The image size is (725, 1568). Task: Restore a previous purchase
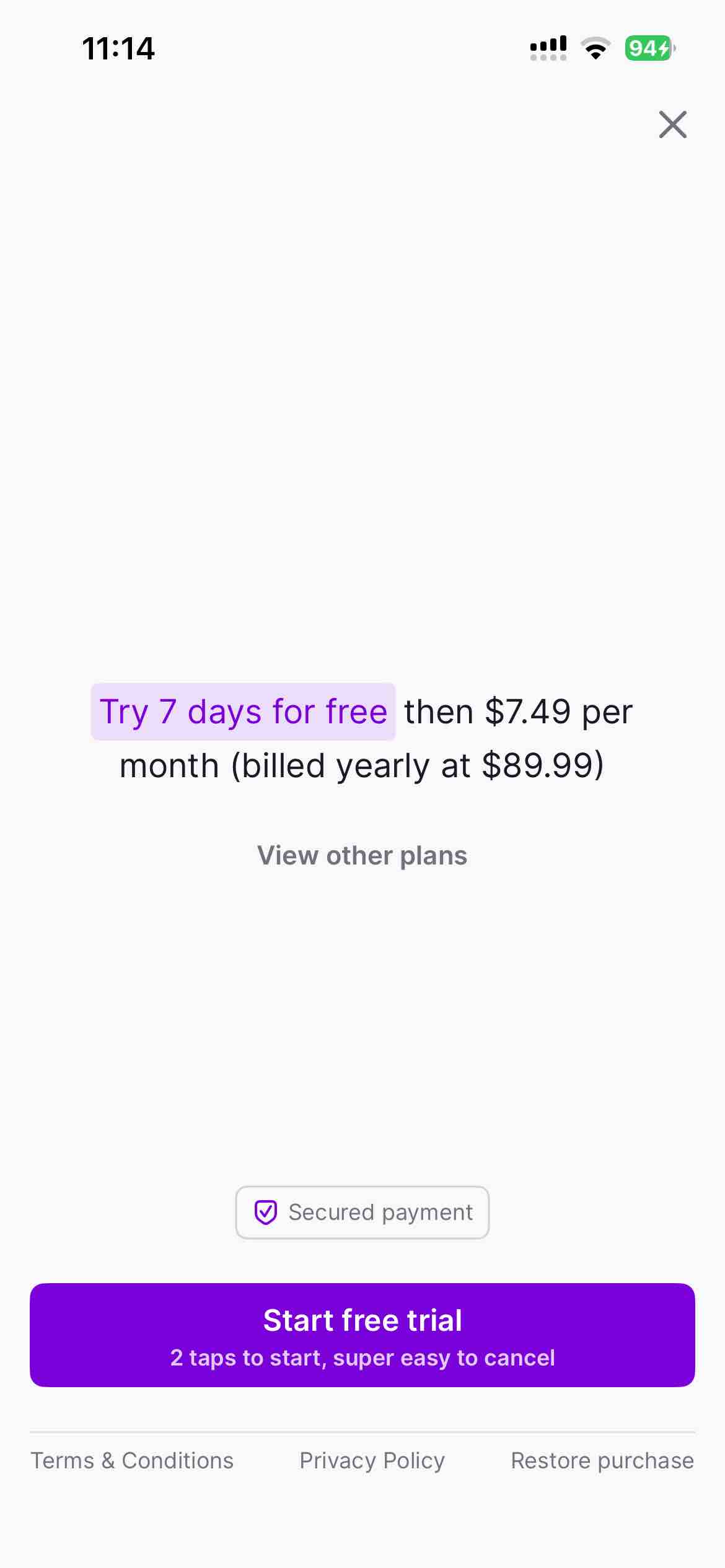602,1460
